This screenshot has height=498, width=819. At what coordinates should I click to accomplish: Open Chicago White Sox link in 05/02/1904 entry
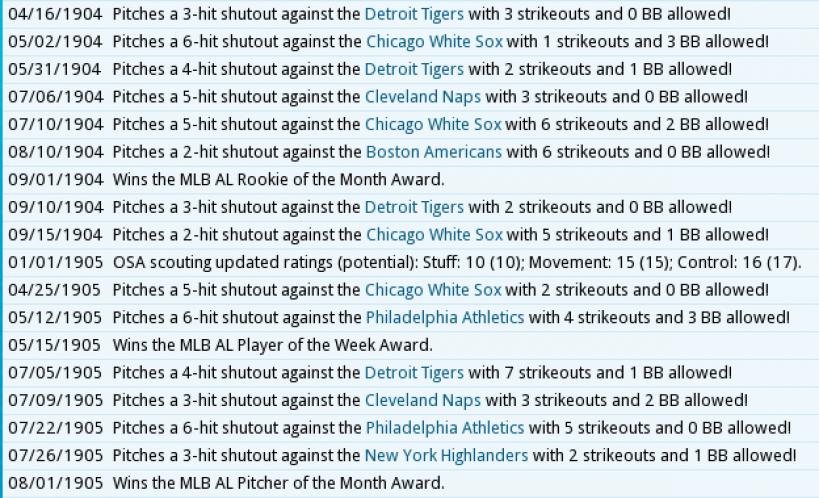point(434,42)
